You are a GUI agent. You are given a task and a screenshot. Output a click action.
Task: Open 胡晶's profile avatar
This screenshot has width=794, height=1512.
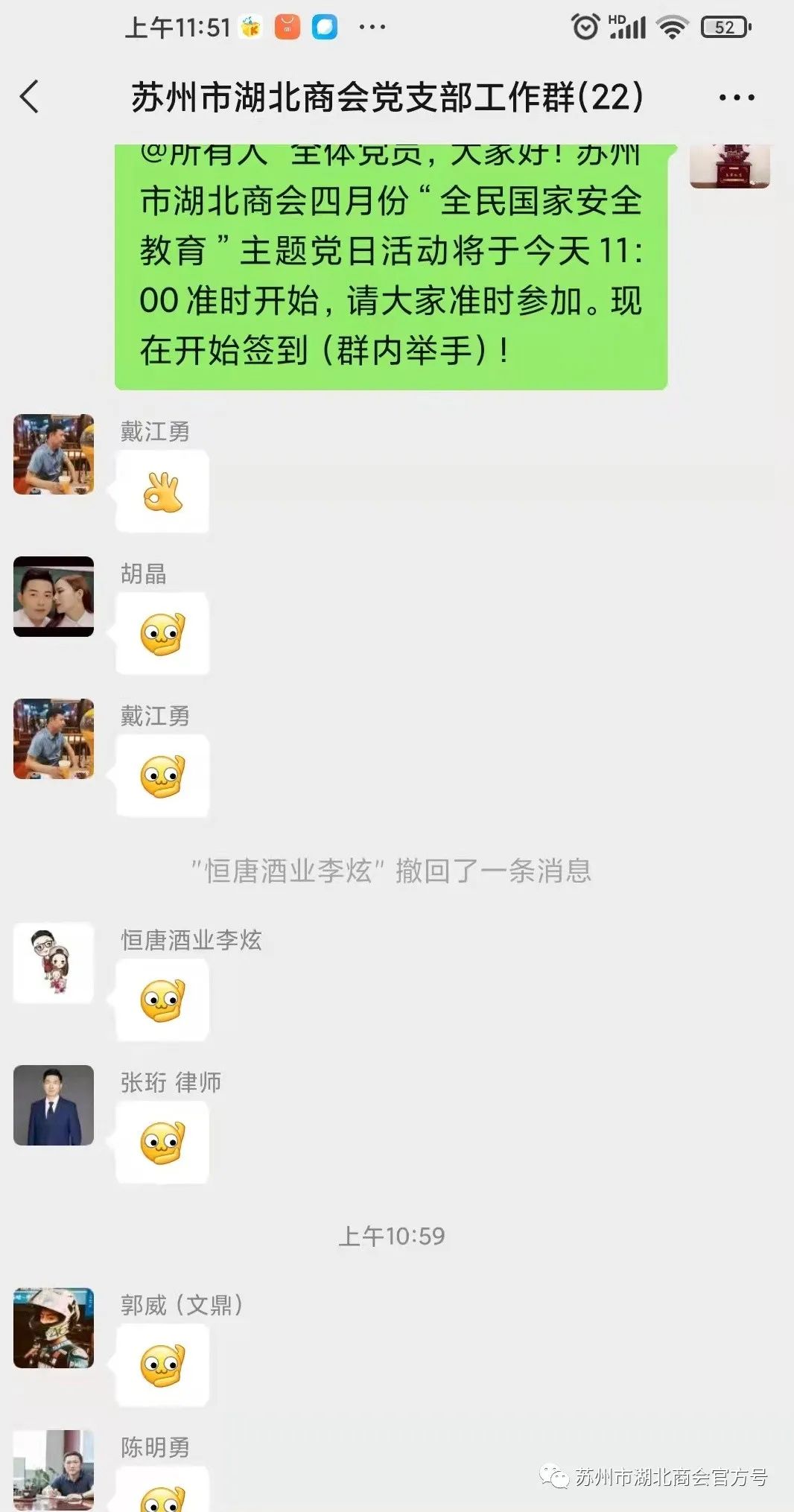click(54, 597)
